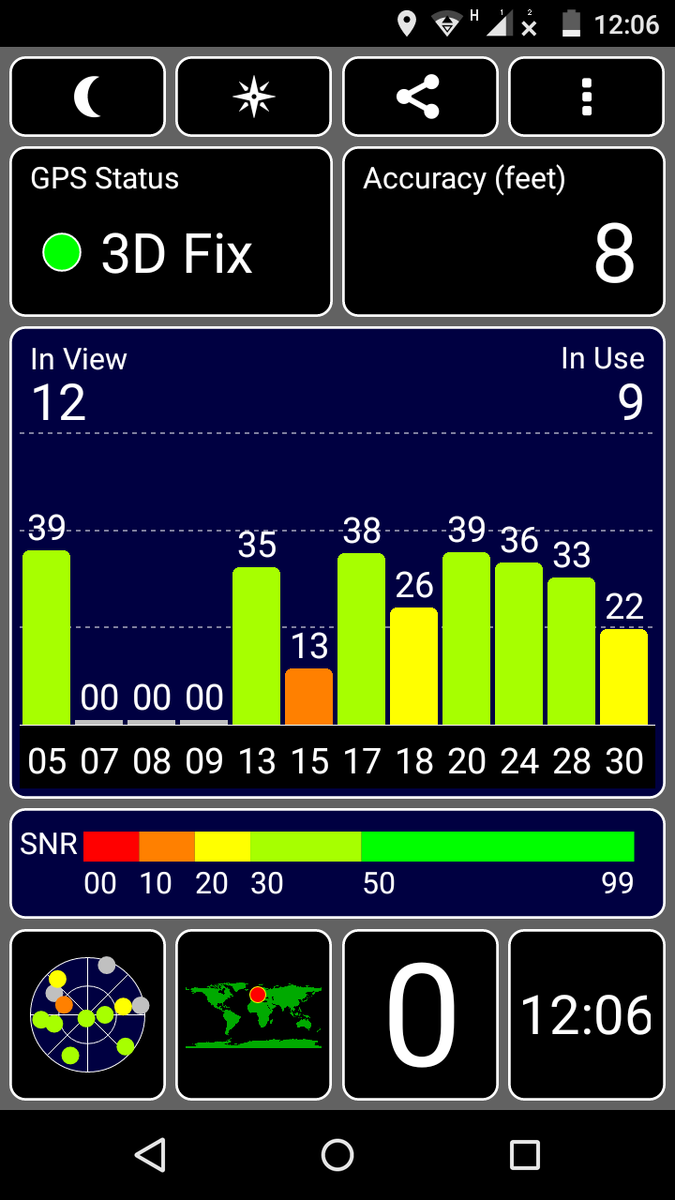This screenshot has height=1200, width=675.
Task: Share the GPS status
Action: tap(420, 97)
